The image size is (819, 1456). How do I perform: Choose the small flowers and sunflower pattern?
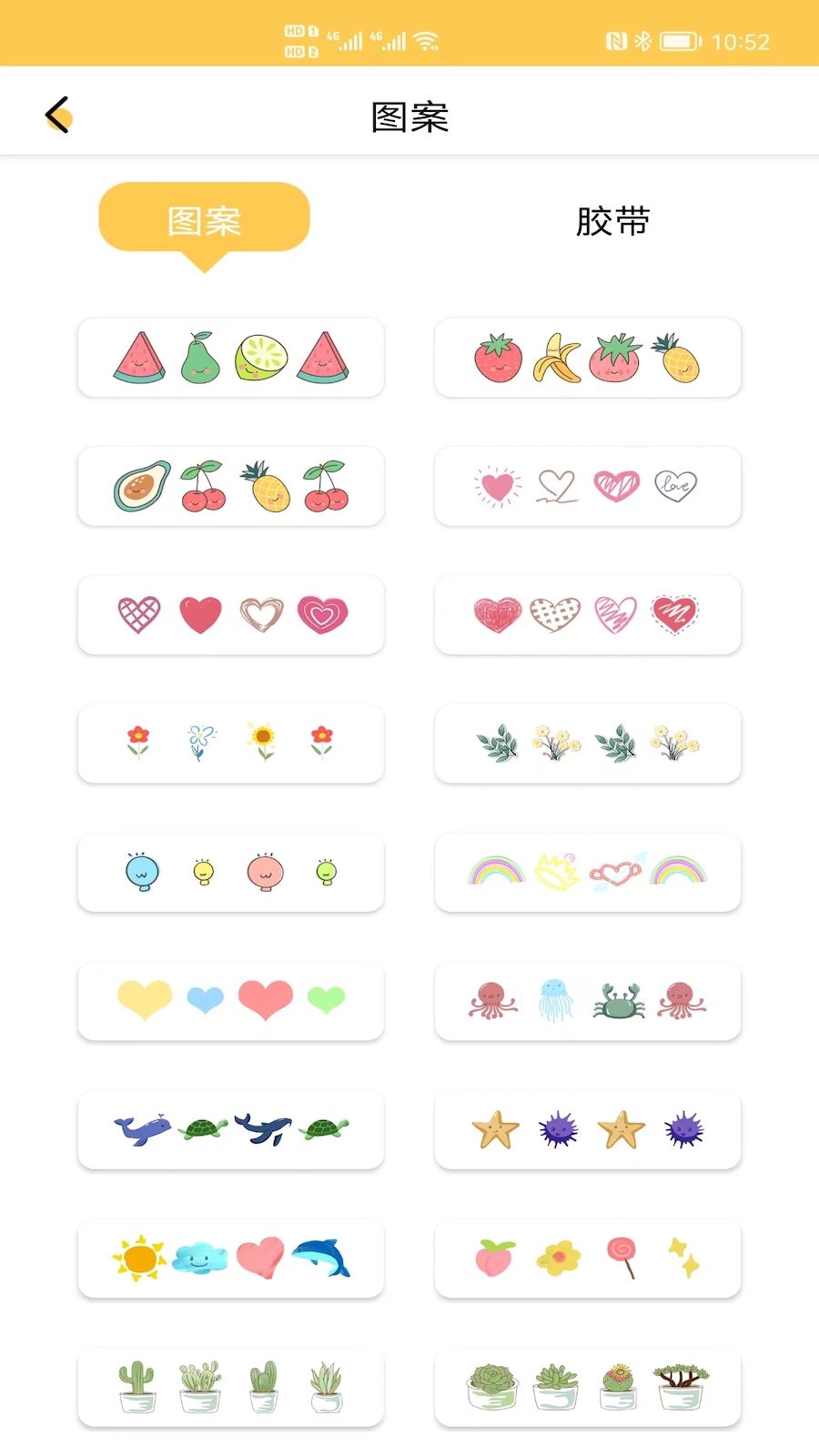tap(231, 743)
